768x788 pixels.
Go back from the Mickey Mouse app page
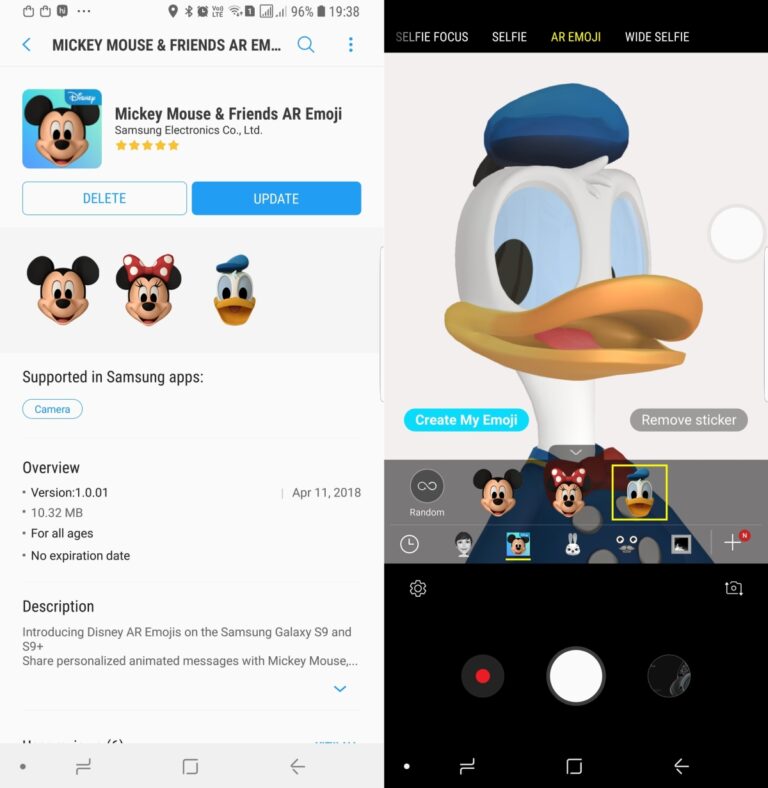pos(27,45)
